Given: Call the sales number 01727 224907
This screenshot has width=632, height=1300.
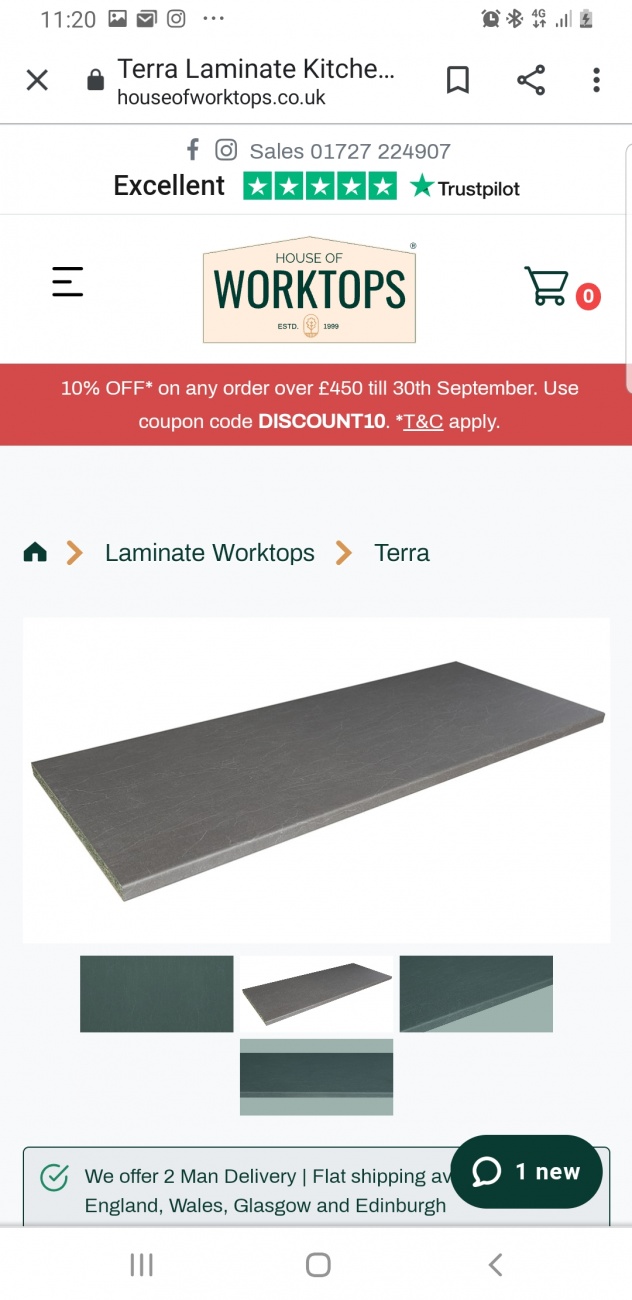Looking at the screenshot, I should click(x=350, y=152).
